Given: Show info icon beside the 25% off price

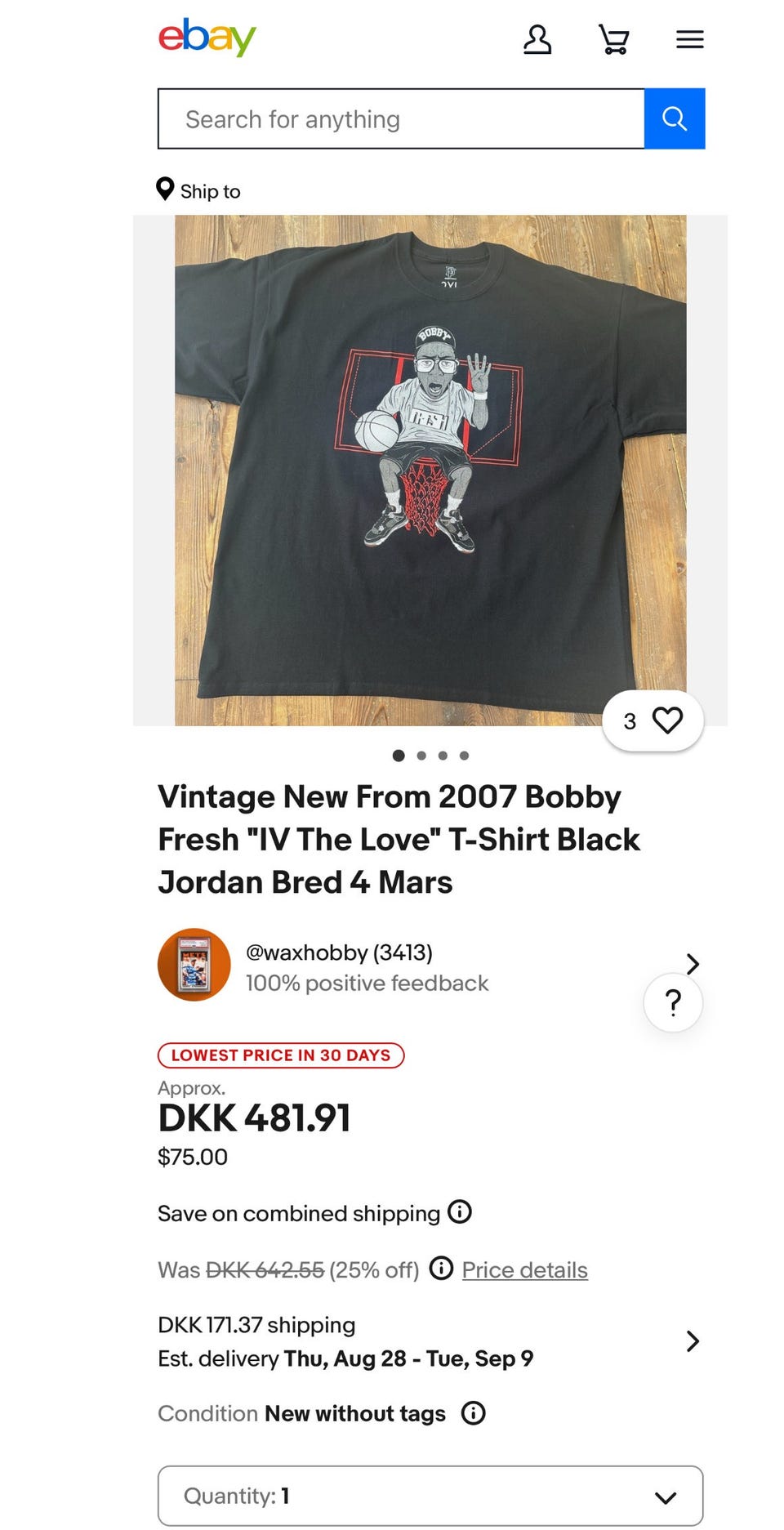Looking at the screenshot, I should pyautogui.click(x=441, y=1269).
